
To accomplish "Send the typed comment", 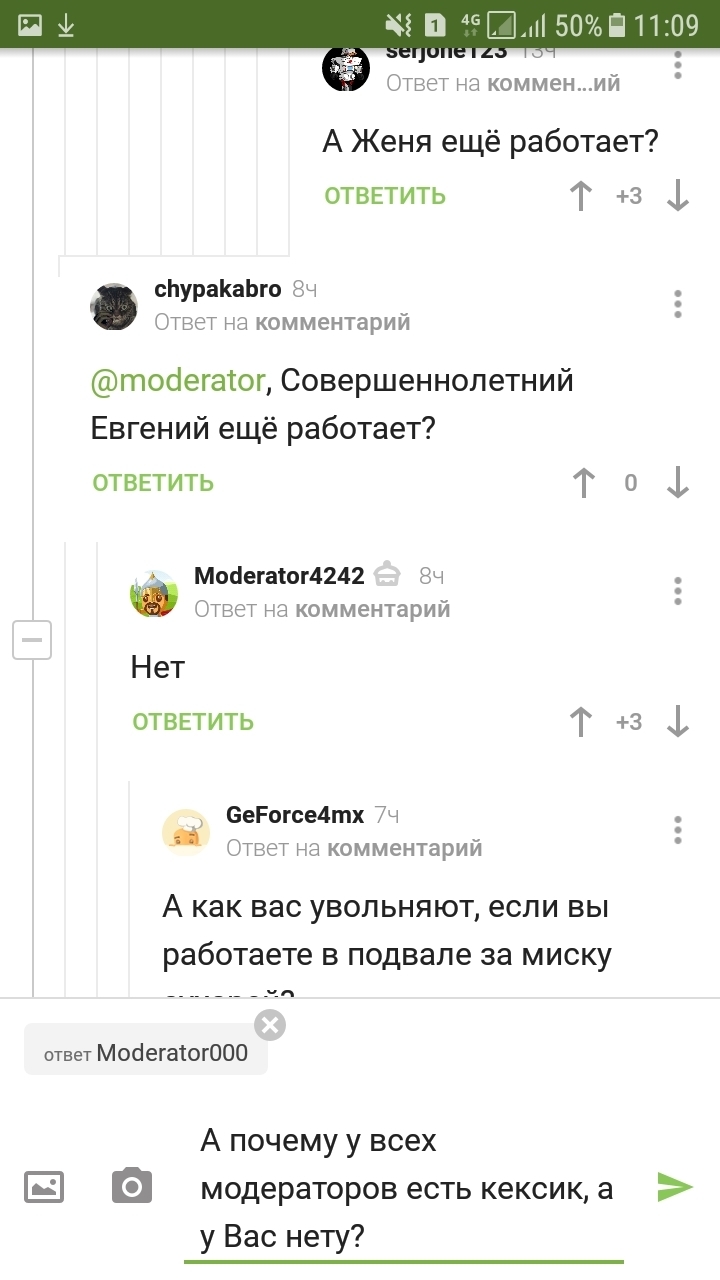I will pyautogui.click(x=675, y=1187).
